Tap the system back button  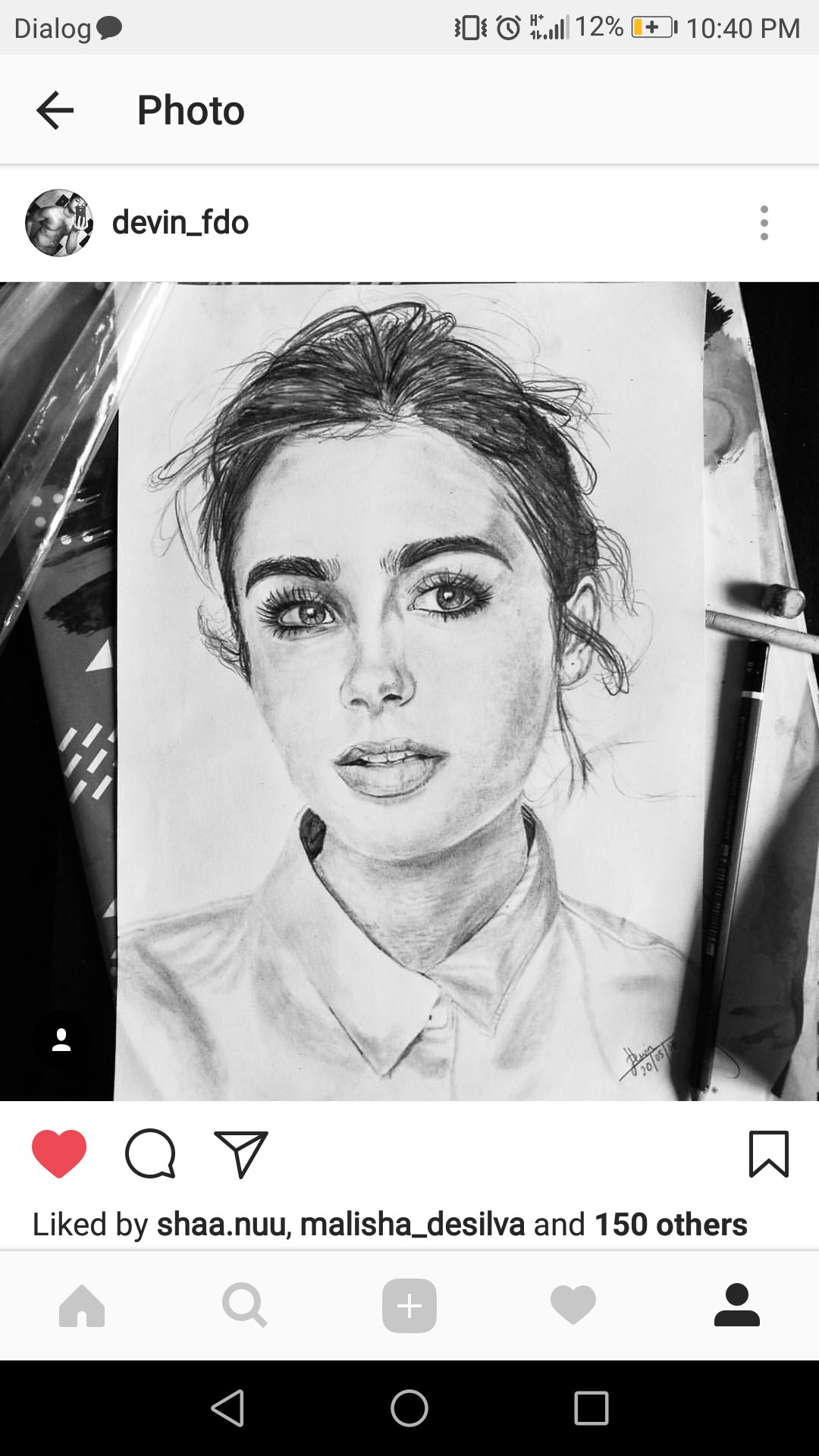[227, 1408]
